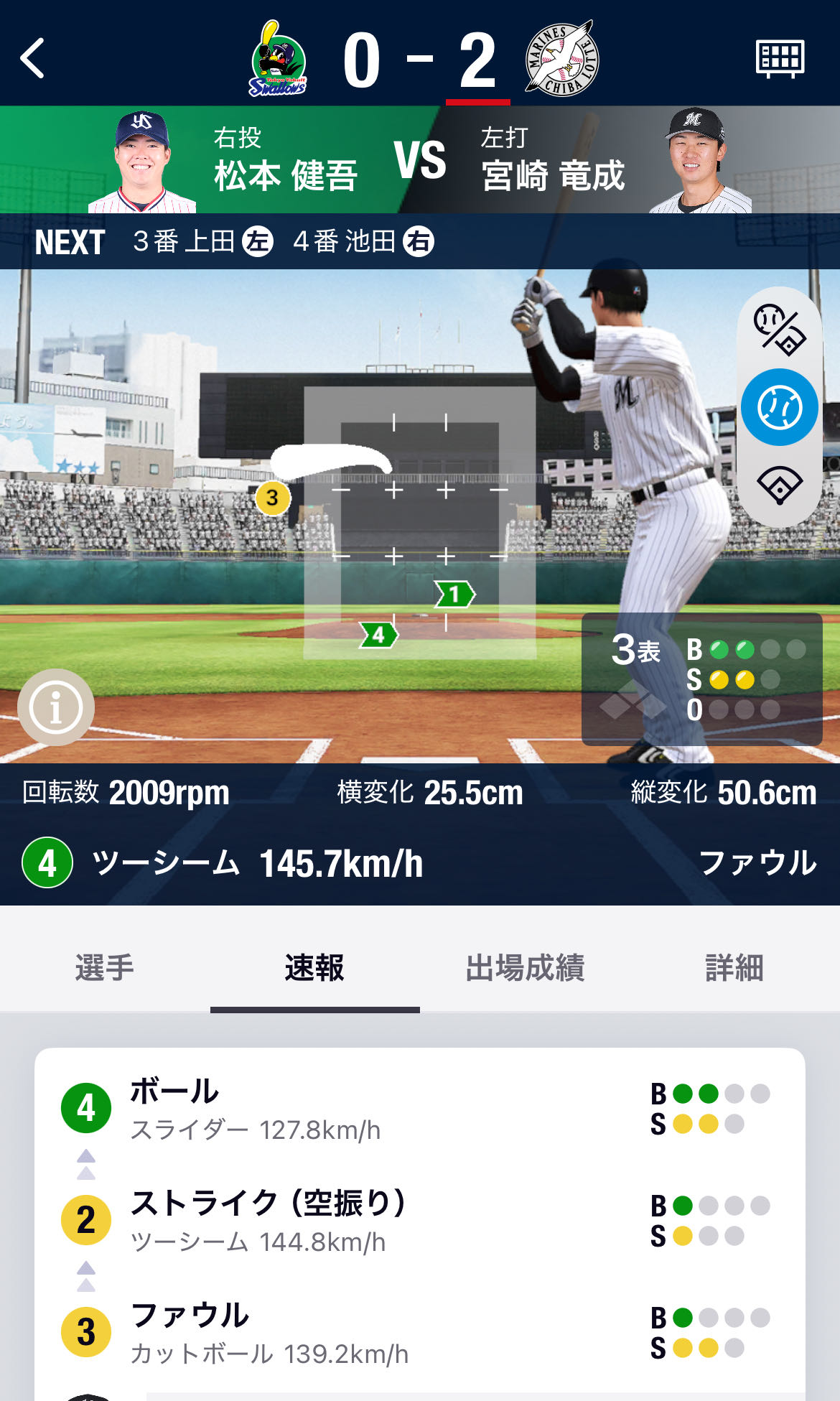The height and width of the screenshot is (1401, 840).
Task: Tap pitch marker 4 on the strike zone
Action: (378, 635)
